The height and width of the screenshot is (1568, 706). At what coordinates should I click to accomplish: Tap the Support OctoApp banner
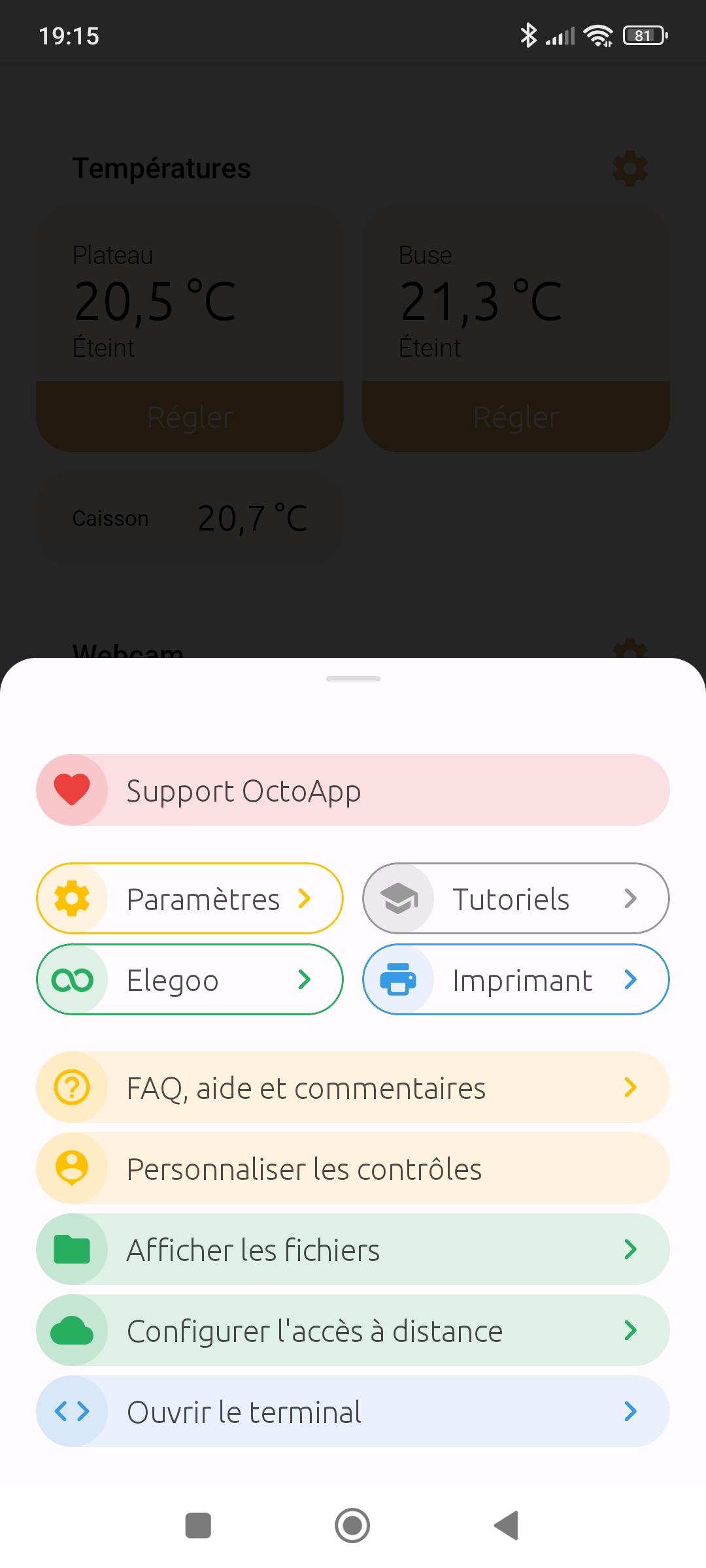(353, 790)
